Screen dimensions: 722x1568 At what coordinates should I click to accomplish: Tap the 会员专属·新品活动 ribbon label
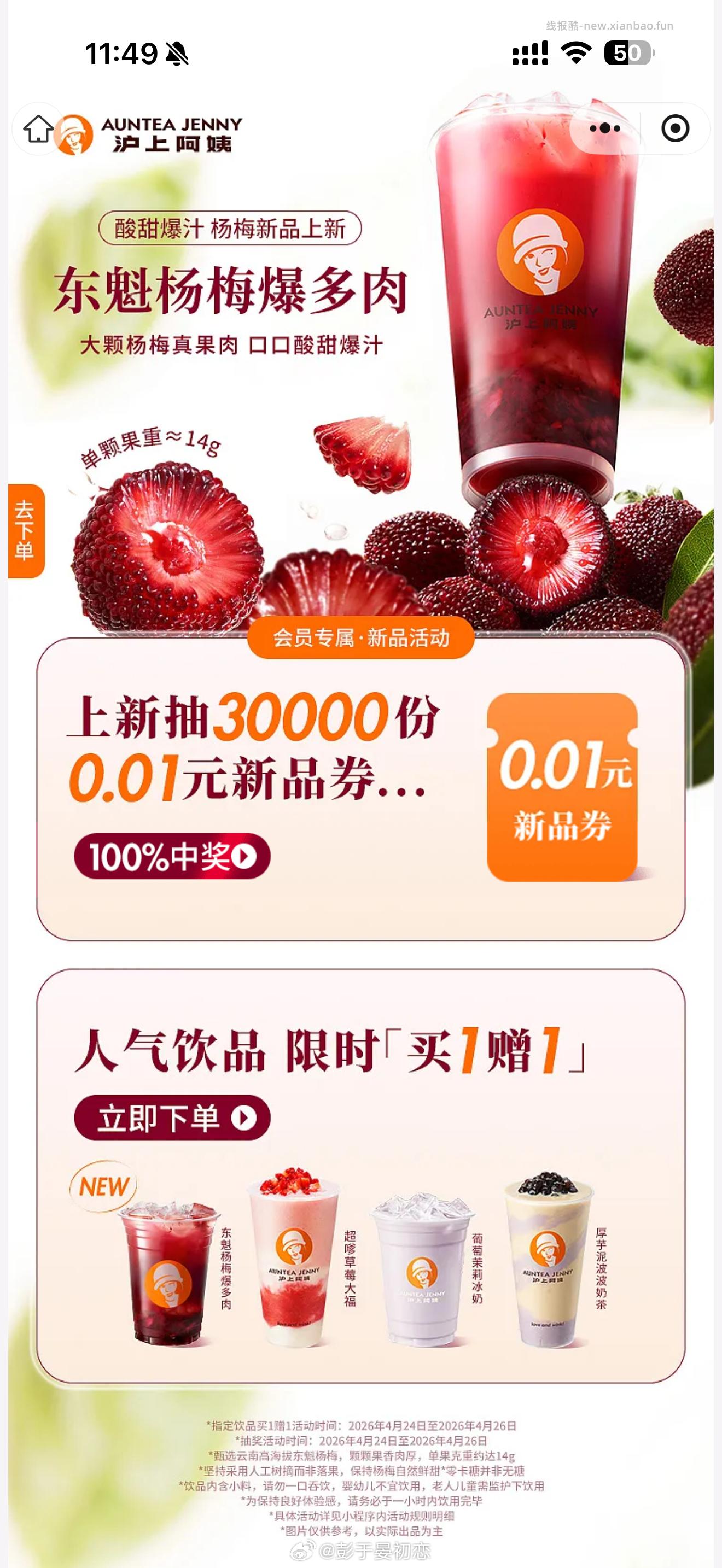(362, 638)
